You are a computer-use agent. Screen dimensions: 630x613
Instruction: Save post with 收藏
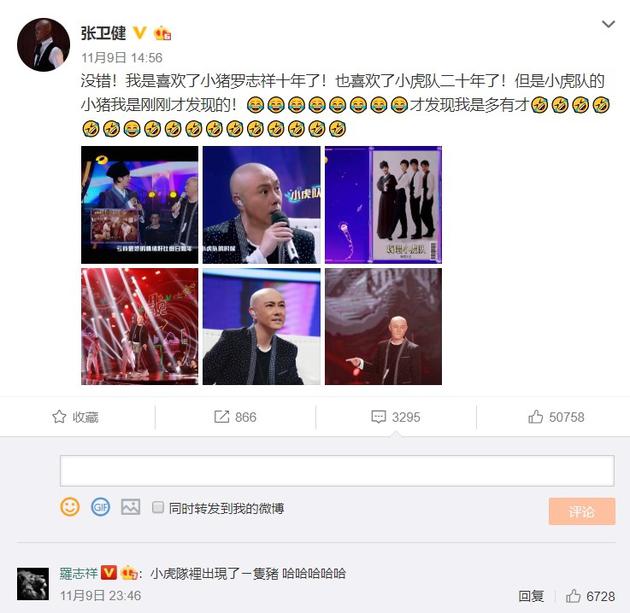(x=76, y=417)
